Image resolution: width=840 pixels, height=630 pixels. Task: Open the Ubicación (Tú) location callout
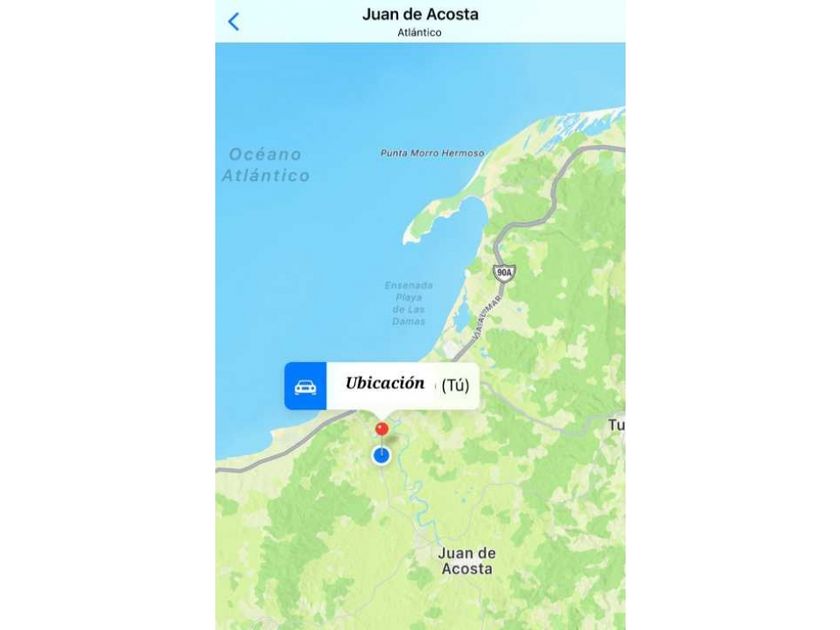coord(381,386)
